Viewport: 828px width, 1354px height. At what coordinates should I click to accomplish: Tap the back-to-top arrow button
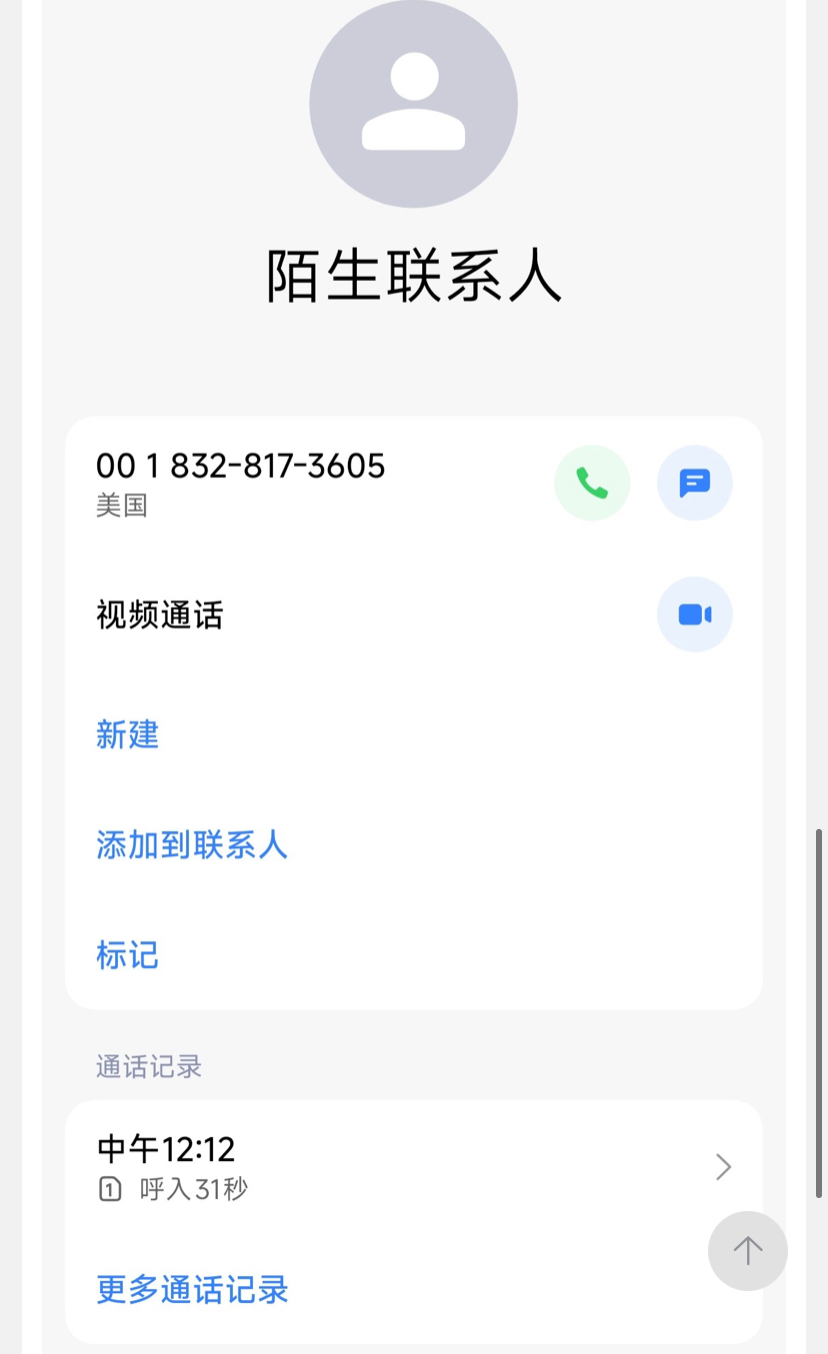point(747,1250)
